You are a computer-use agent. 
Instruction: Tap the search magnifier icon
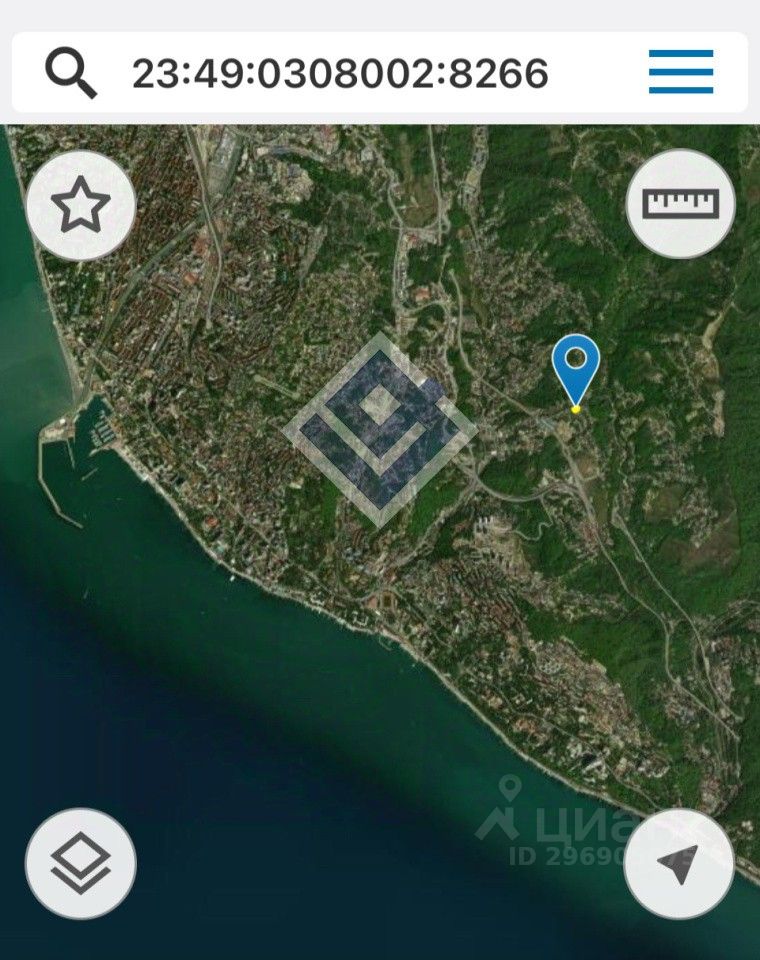coord(71,73)
